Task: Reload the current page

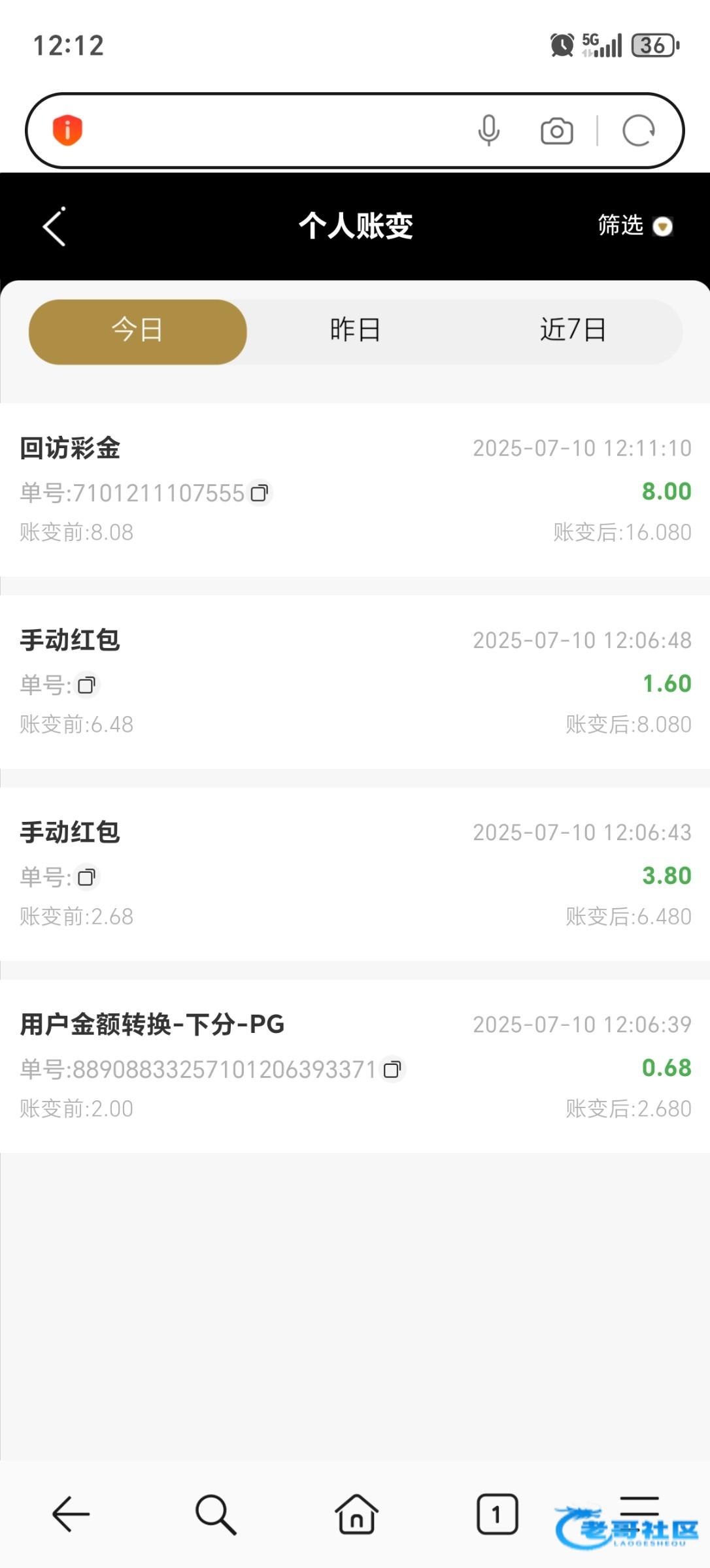Action: click(638, 131)
